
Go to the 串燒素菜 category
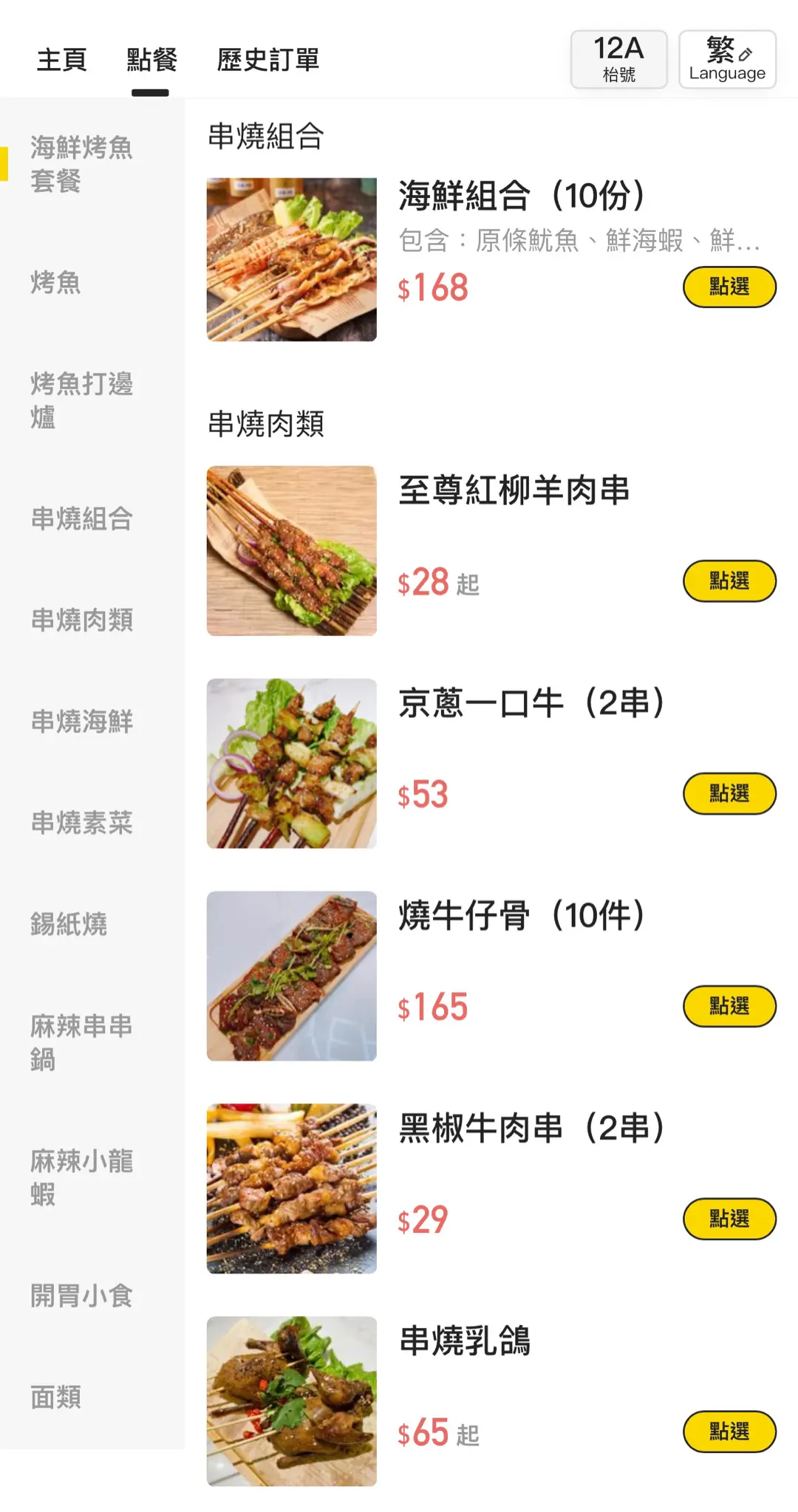point(82,823)
